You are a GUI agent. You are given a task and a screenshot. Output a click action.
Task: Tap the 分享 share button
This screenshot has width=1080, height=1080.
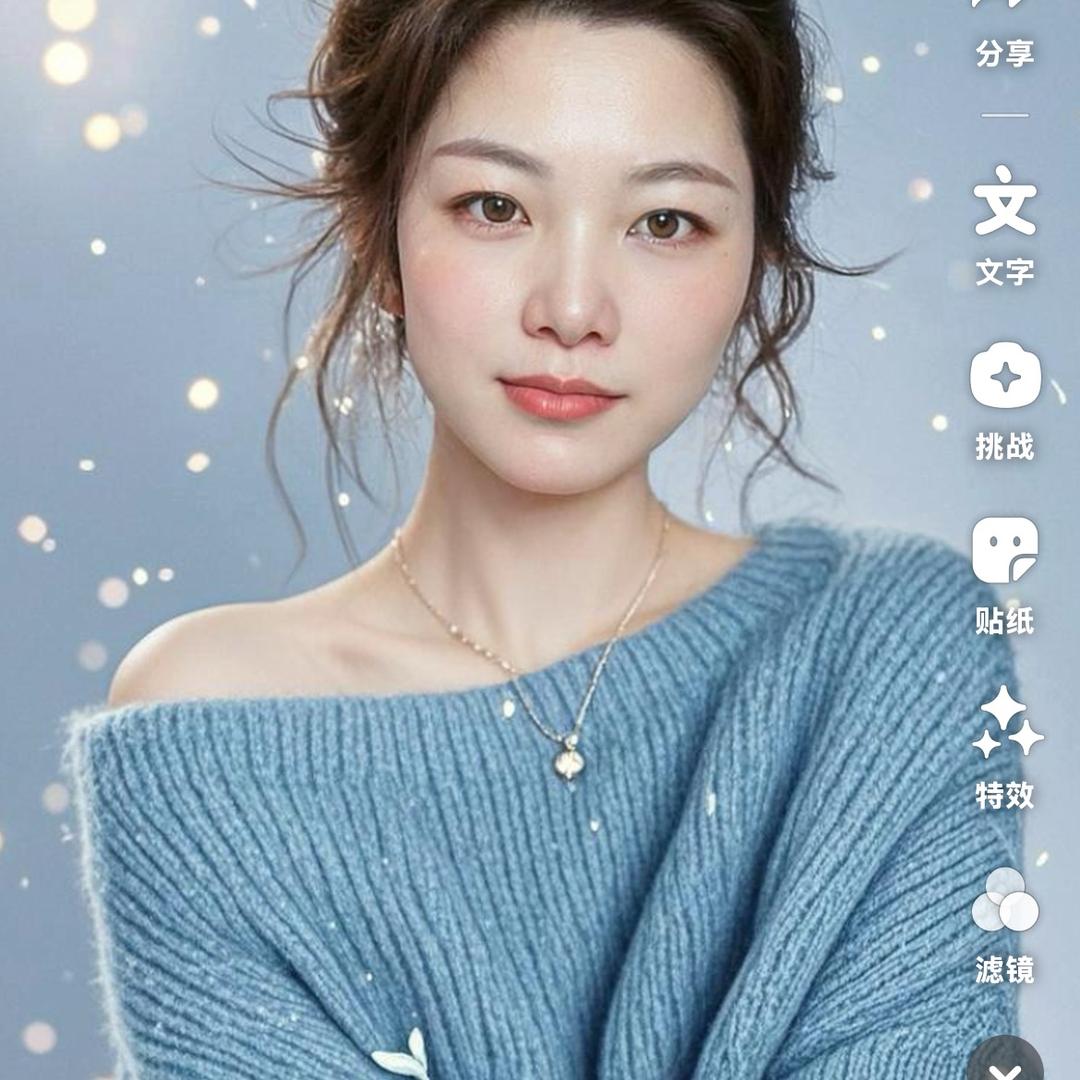1004,30
